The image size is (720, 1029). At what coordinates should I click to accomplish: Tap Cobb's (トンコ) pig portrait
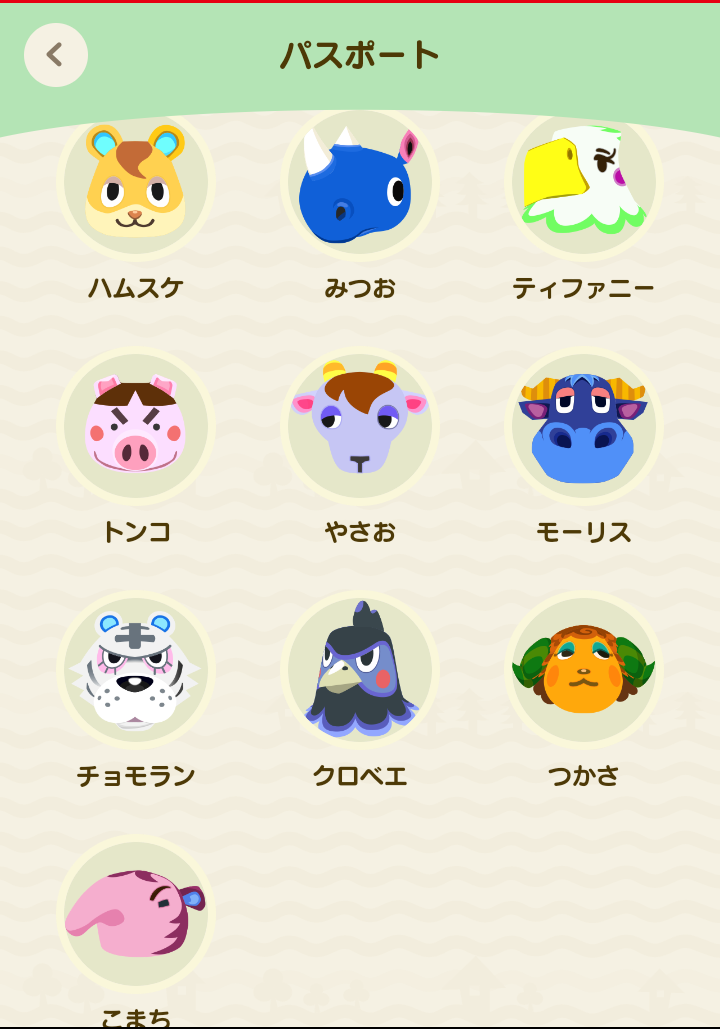coord(137,426)
